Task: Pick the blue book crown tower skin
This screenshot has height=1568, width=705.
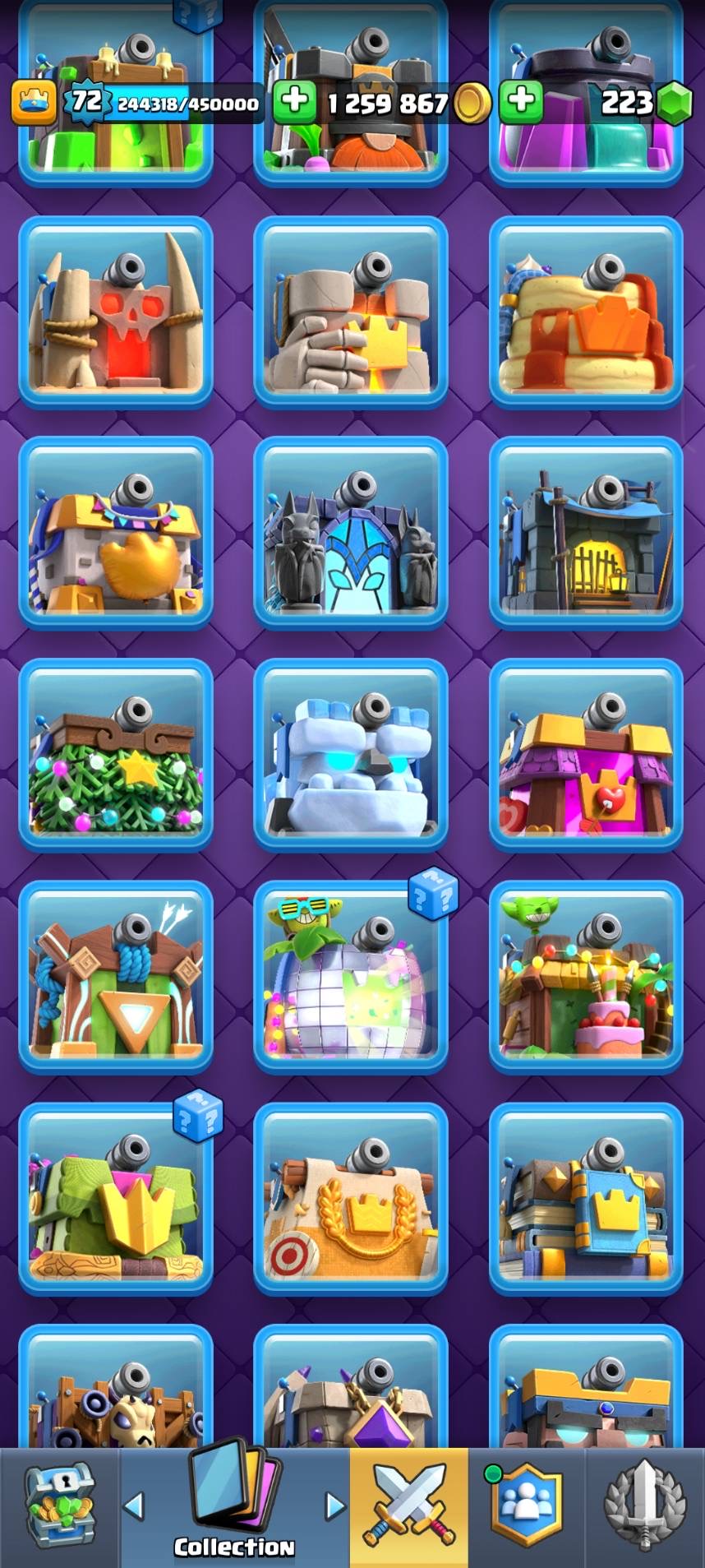Action: click(x=586, y=1200)
